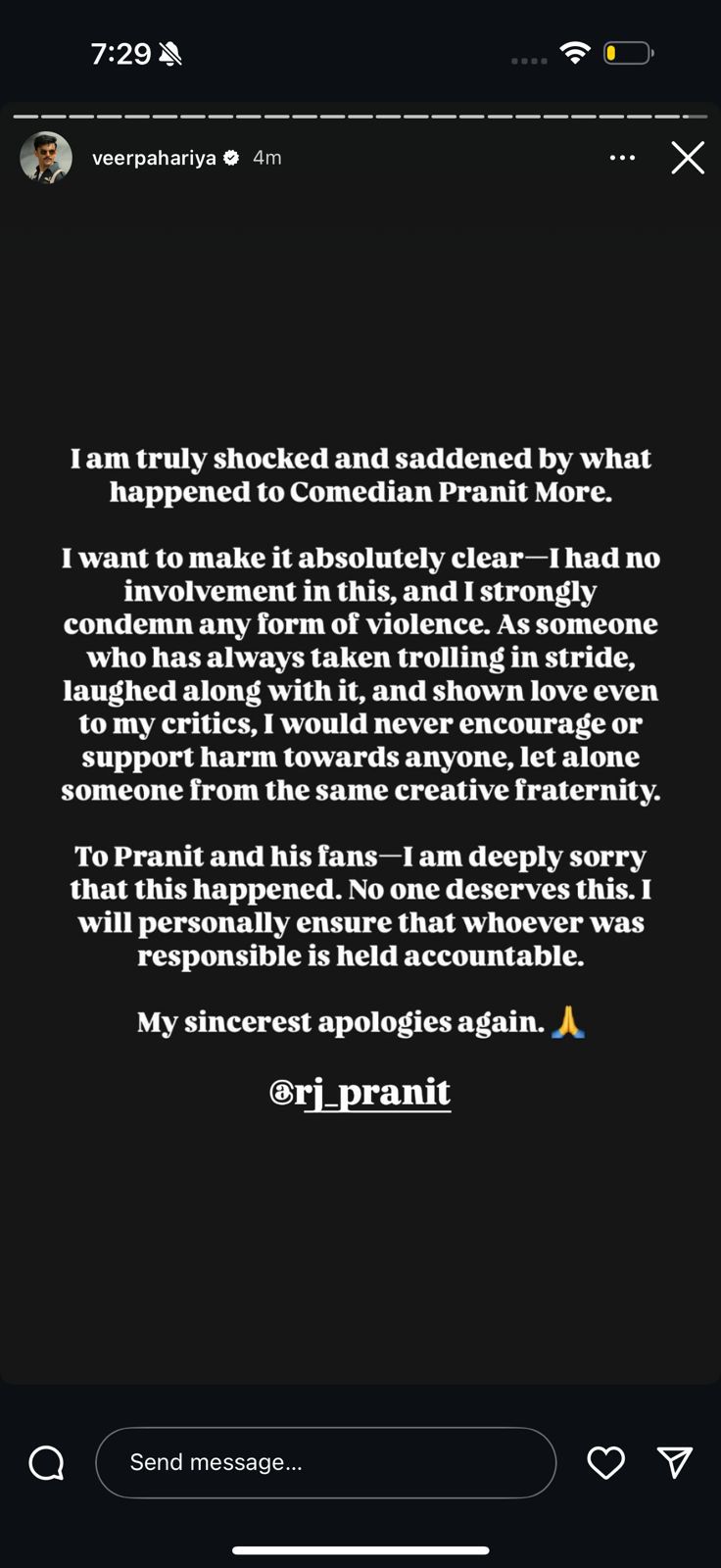Image resolution: width=721 pixels, height=1568 pixels.
Task: Tap the veerpahariya username
Action: [154, 158]
